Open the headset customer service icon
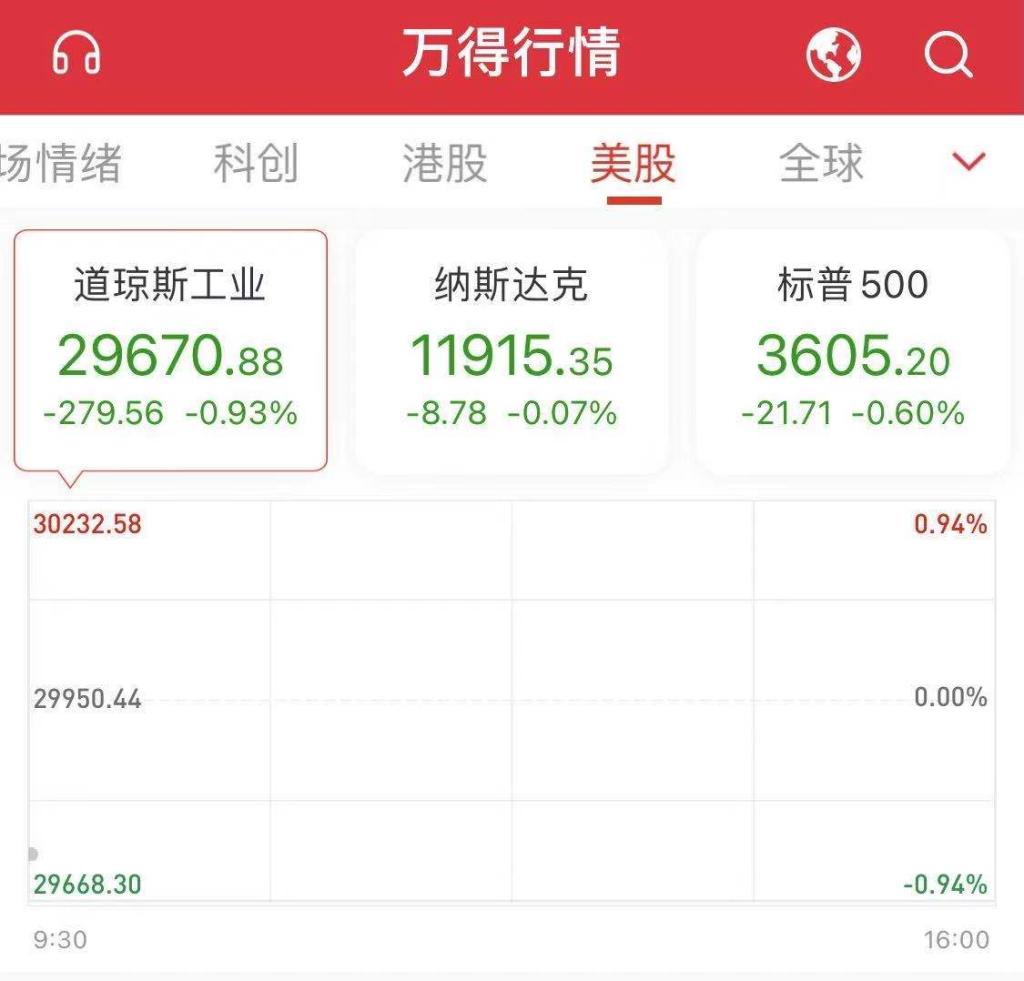1024x981 pixels. (77, 53)
